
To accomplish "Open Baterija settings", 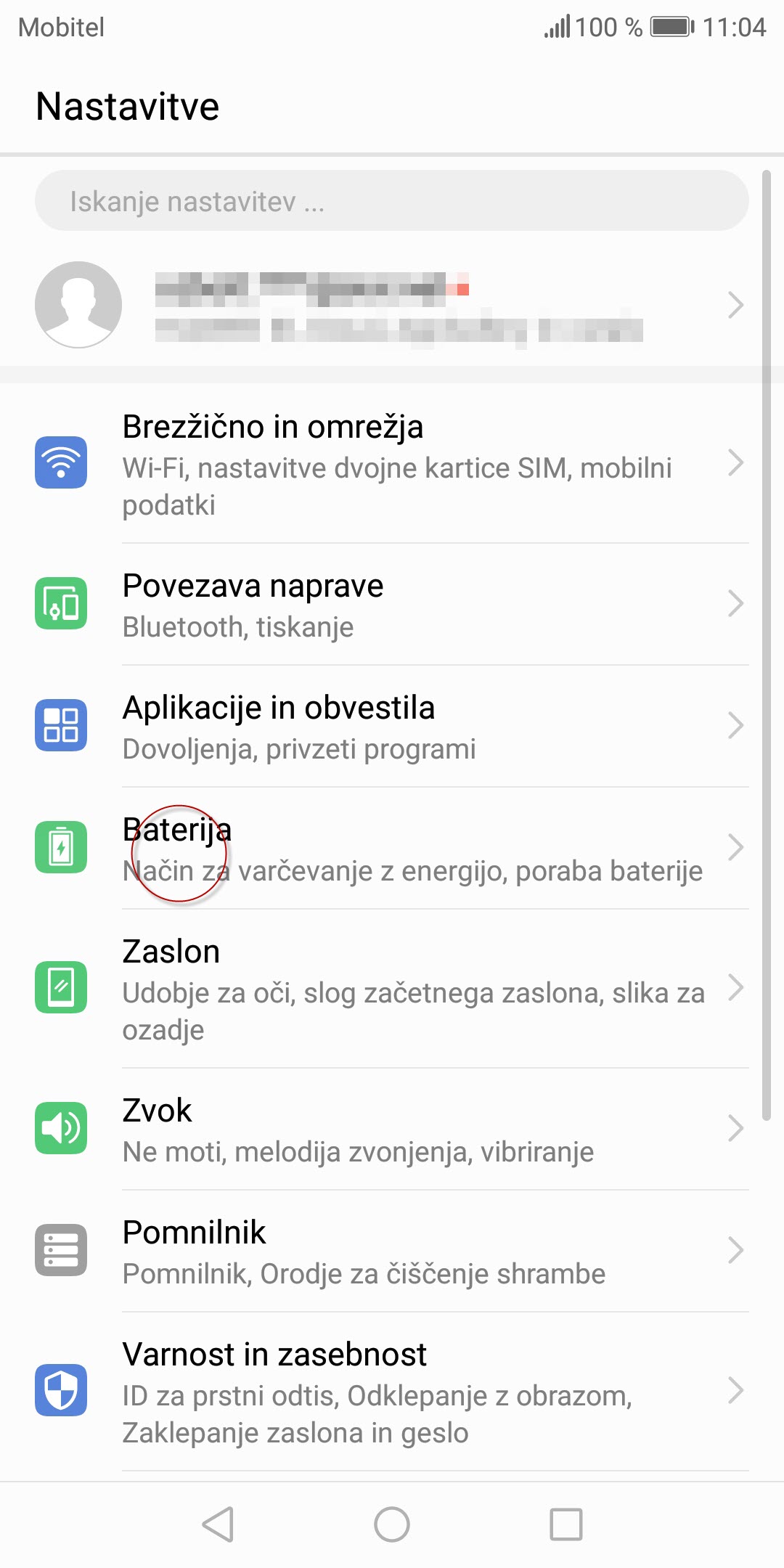I will pos(391,848).
